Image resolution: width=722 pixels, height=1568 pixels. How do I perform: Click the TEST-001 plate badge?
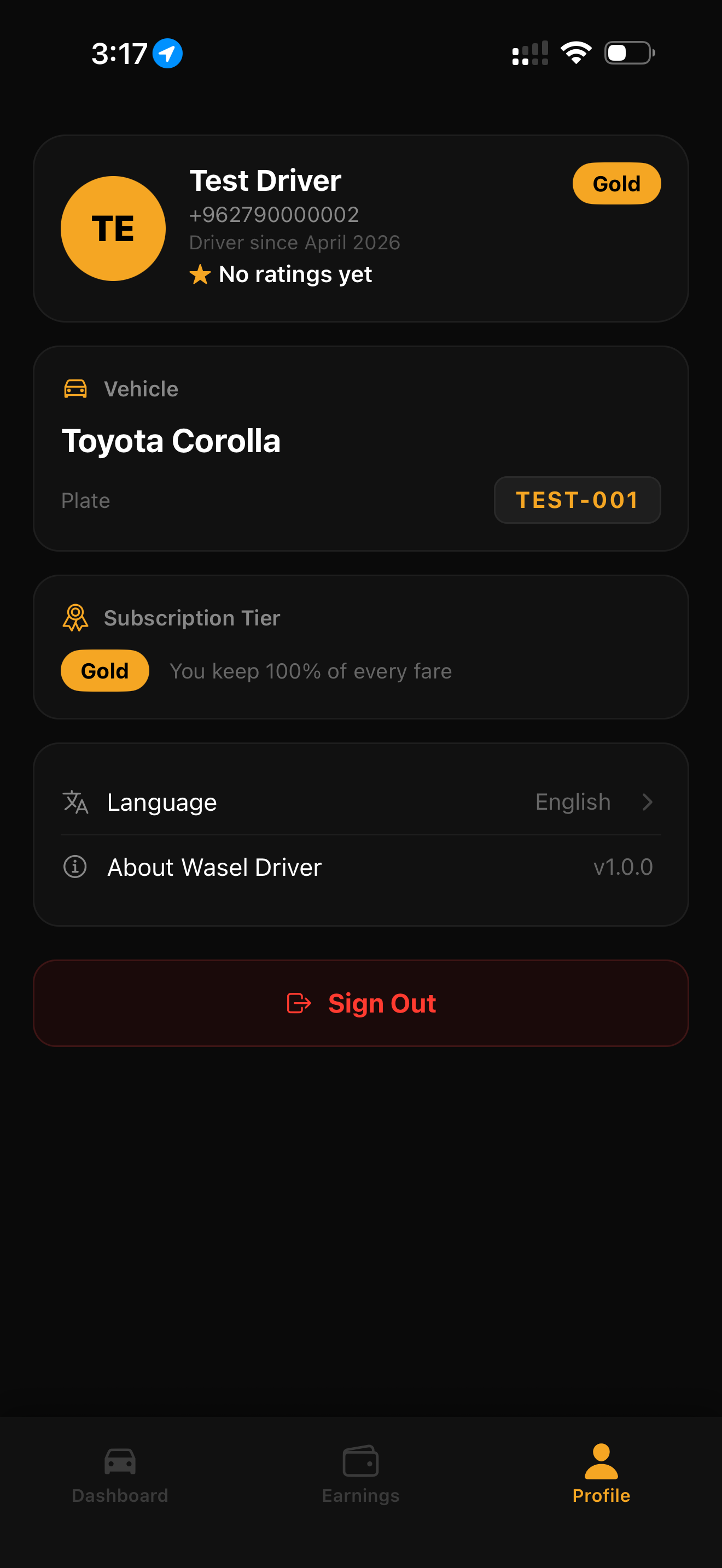point(577,500)
